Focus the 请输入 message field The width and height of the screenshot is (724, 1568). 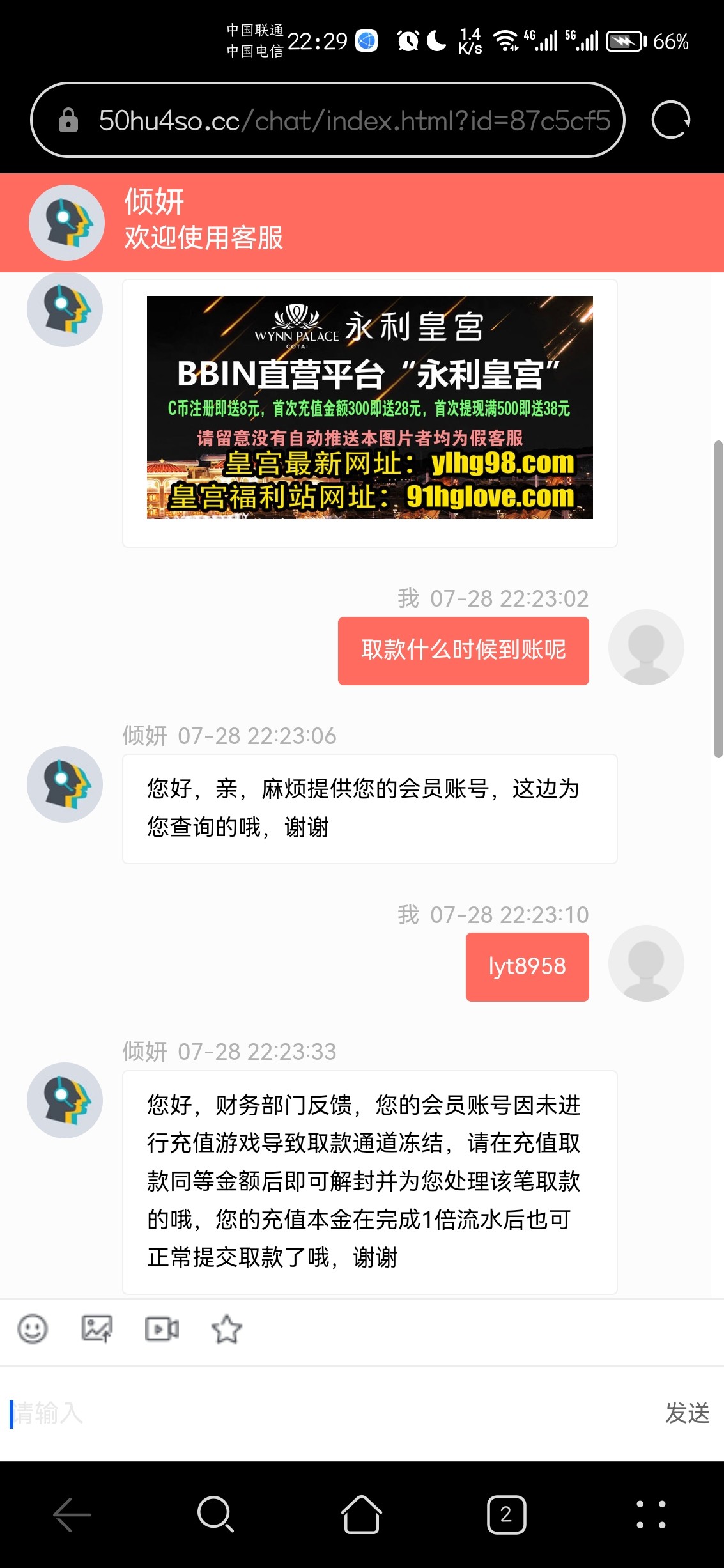tap(320, 1413)
